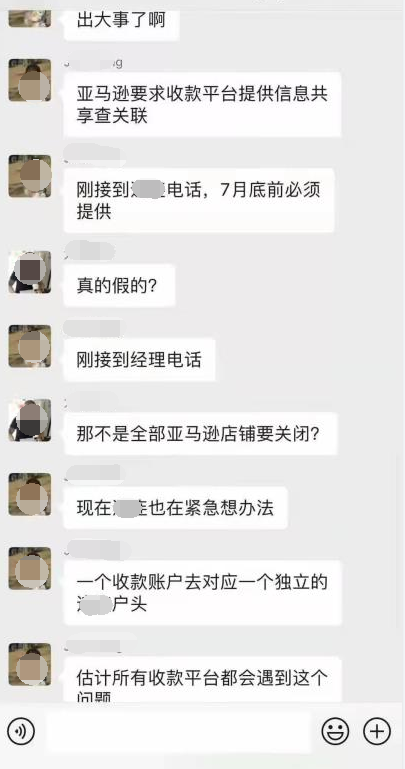405x769 pixels.
Task: Tap the message text field
Action: (x=178, y=732)
